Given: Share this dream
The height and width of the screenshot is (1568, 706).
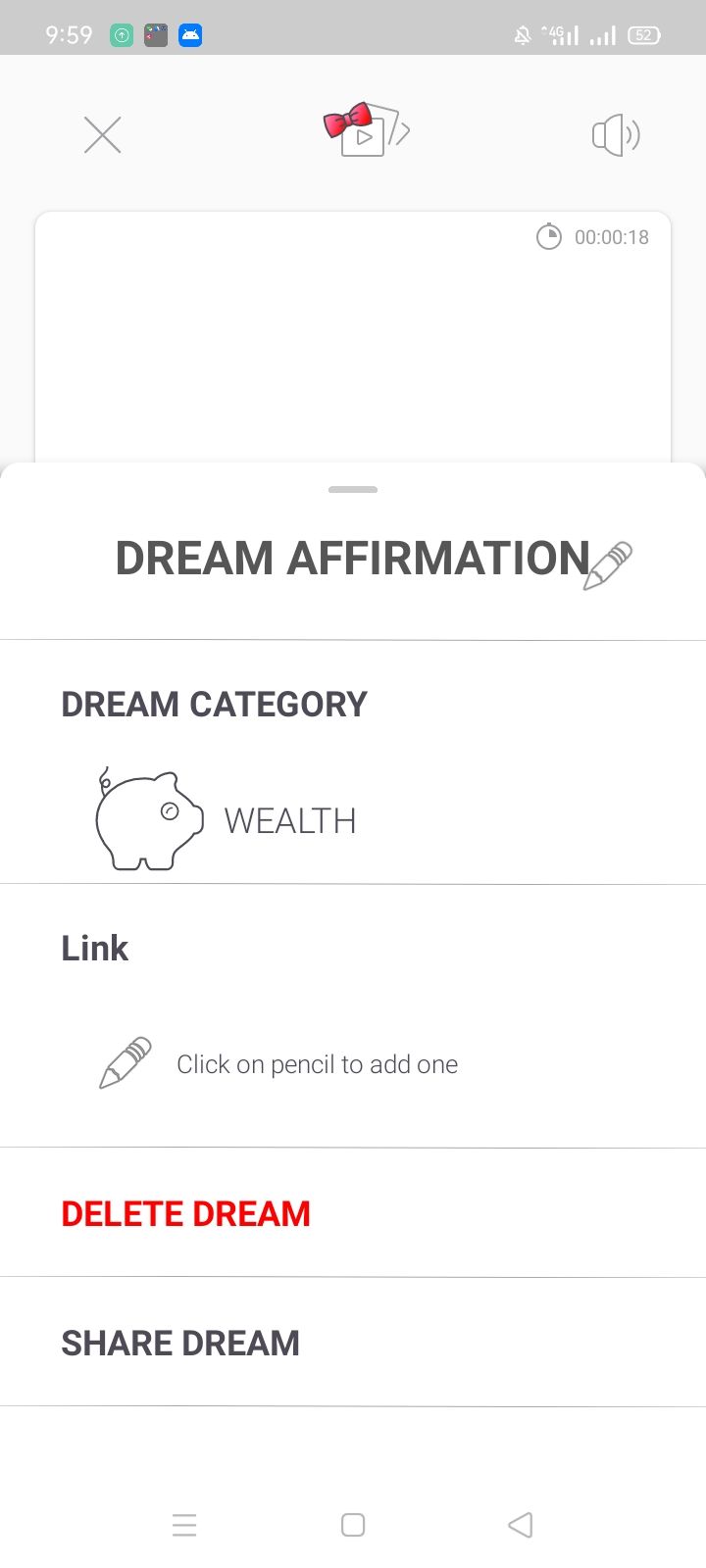Looking at the screenshot, I should point(180,1343).
